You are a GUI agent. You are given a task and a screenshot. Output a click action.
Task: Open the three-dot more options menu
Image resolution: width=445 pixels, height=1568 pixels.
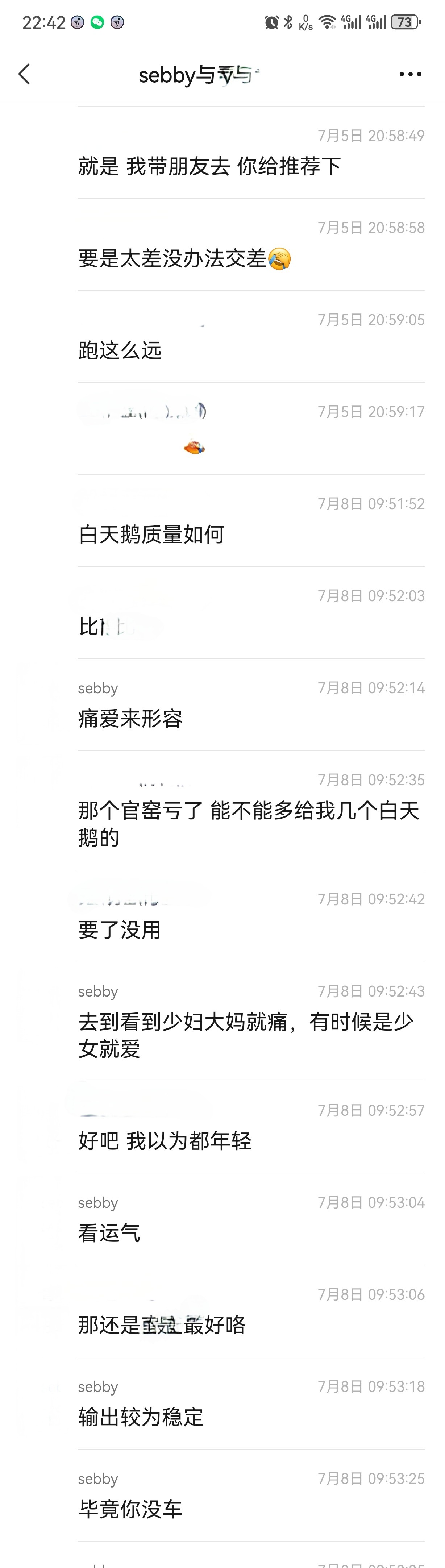(410, 74)
